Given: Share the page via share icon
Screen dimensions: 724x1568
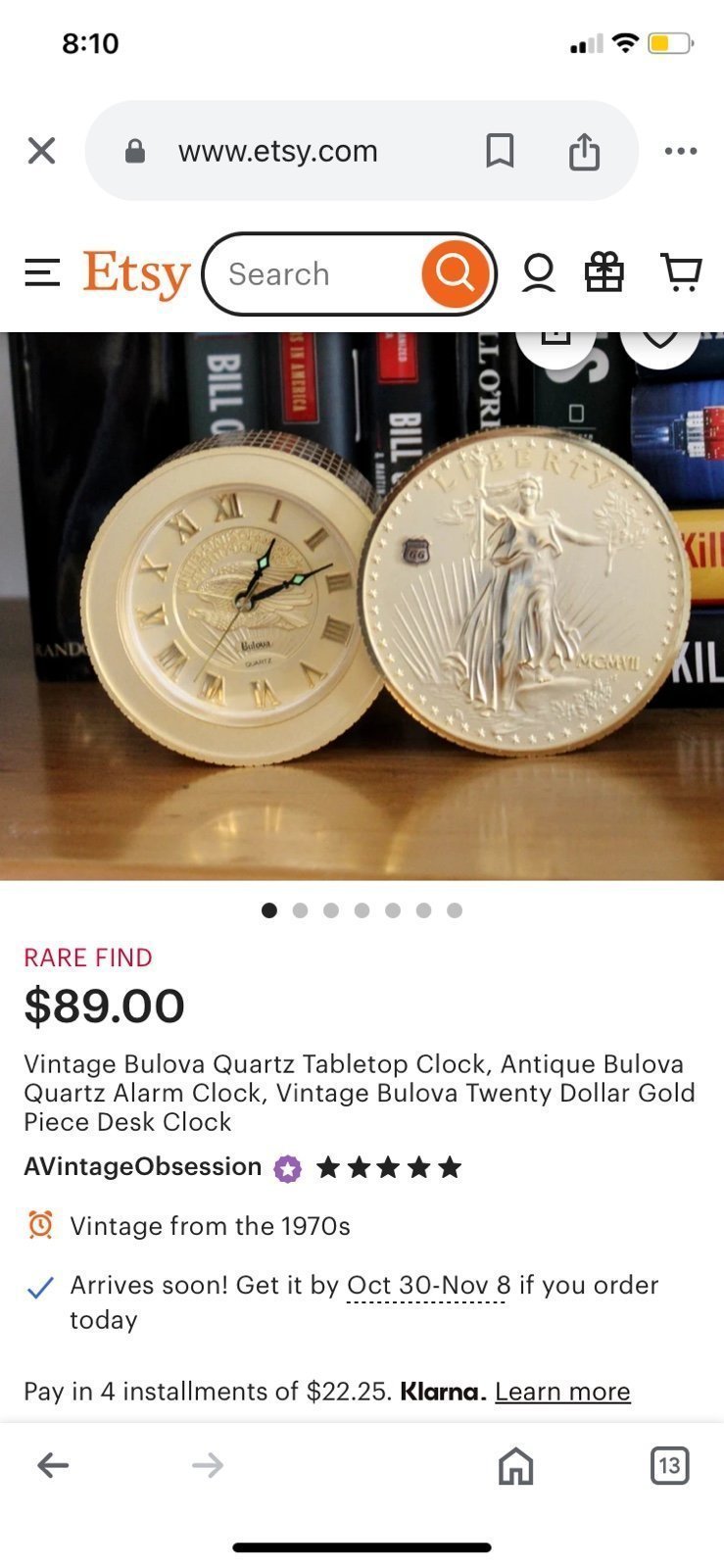Looking at the screenshot, I should pos(584,151).
